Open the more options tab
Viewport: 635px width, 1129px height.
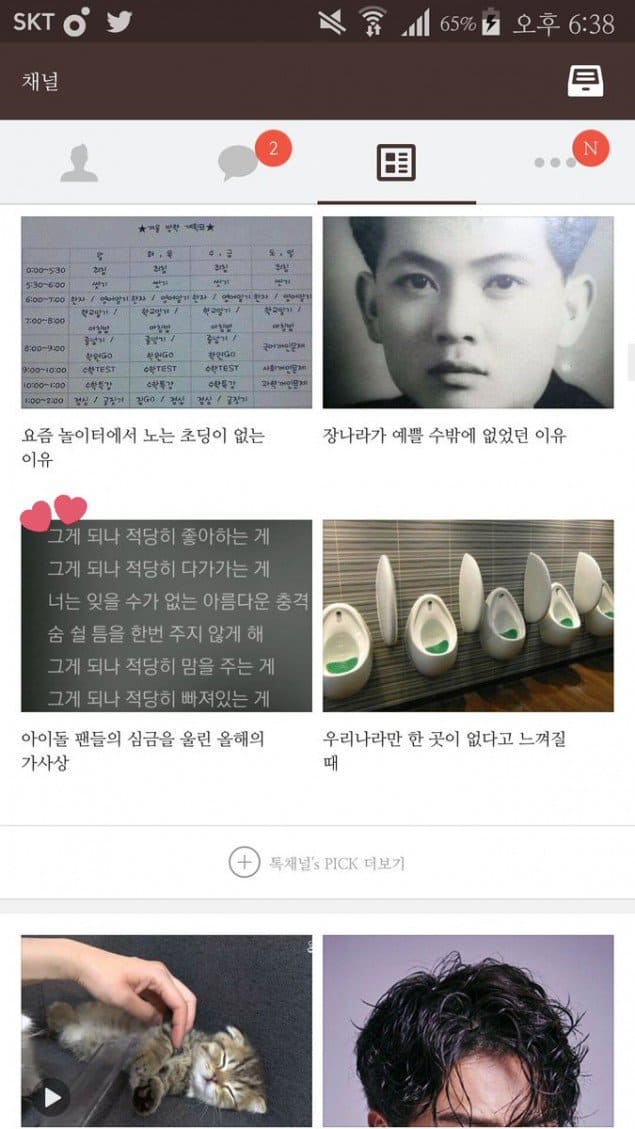[x=555, y=162]
